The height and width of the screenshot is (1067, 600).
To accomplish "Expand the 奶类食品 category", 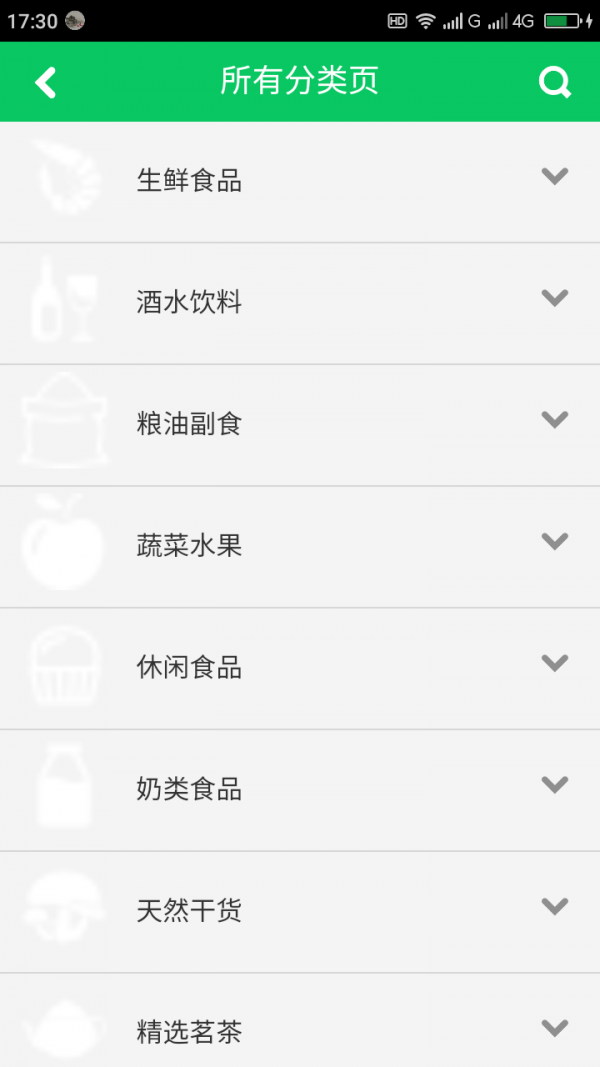I will (555, 785).
